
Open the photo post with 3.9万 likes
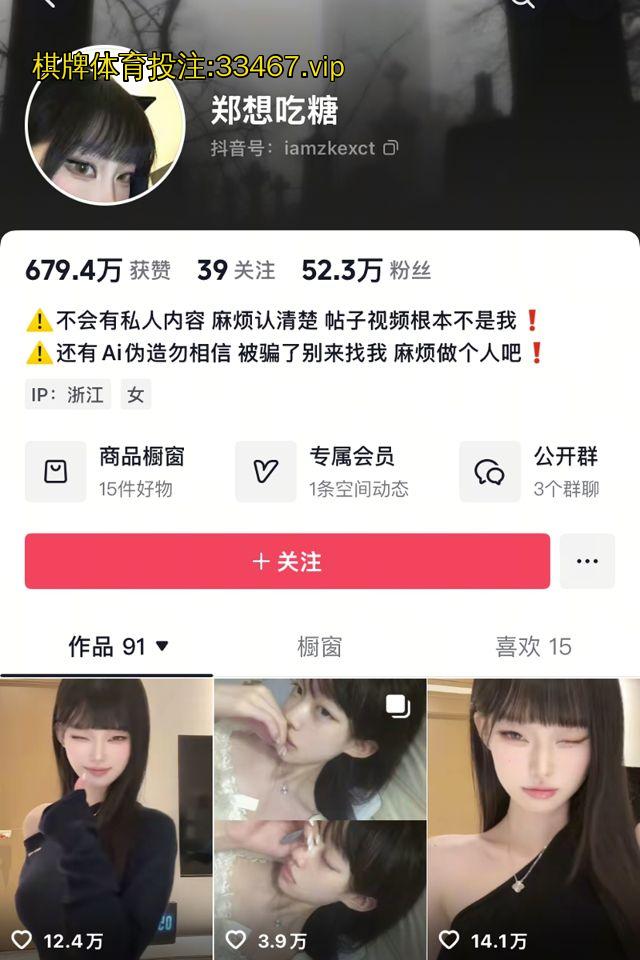click(x=319, y=815)
